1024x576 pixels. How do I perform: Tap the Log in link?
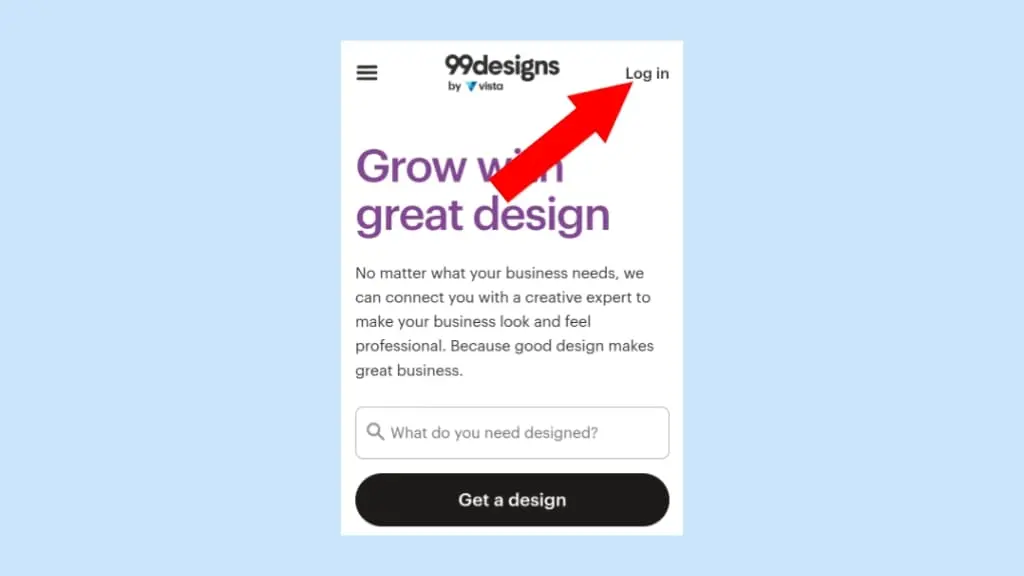[647, 73]
